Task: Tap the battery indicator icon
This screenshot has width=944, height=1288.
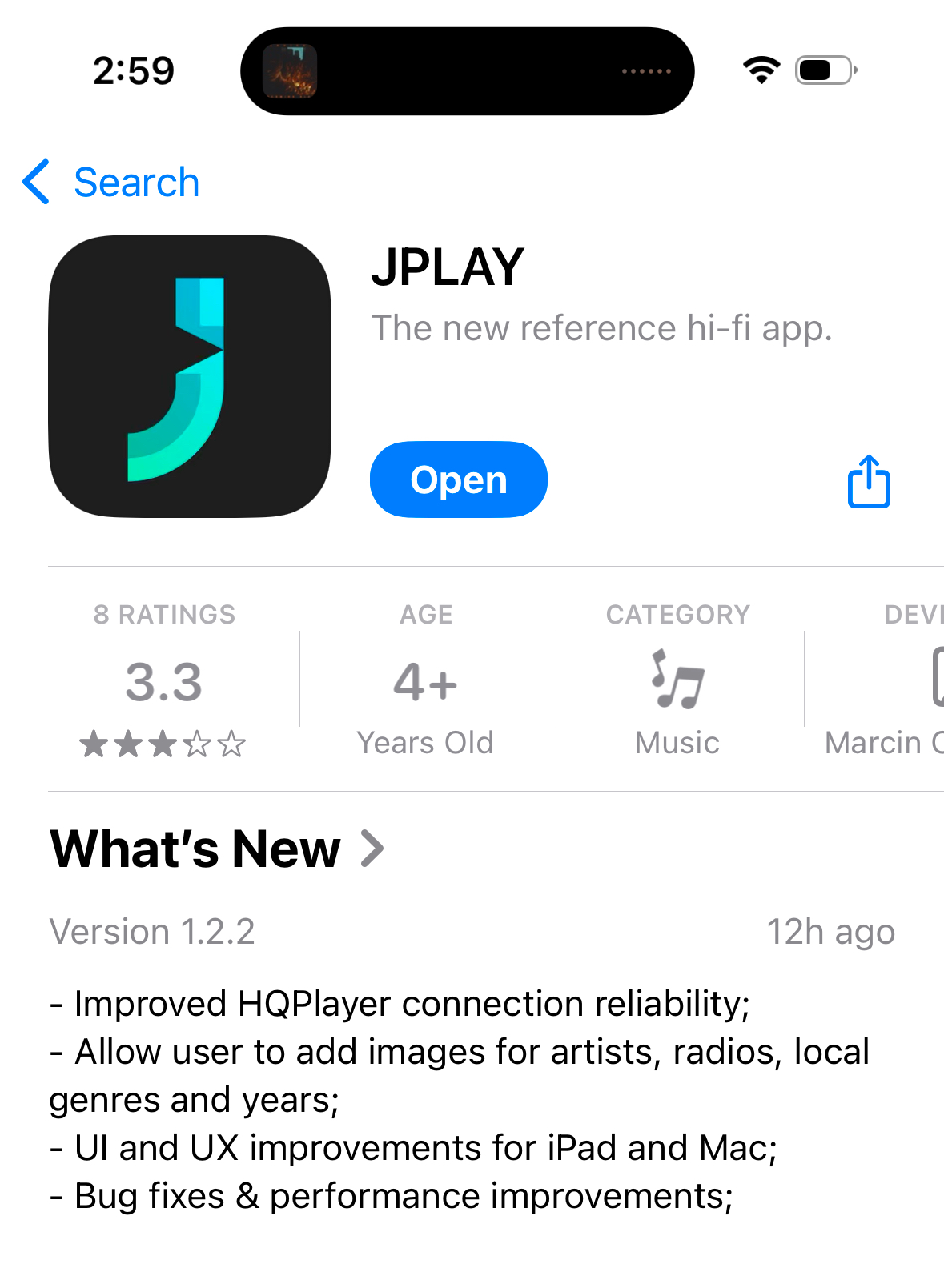Action: pyautogui.click(x=821, y=70)
